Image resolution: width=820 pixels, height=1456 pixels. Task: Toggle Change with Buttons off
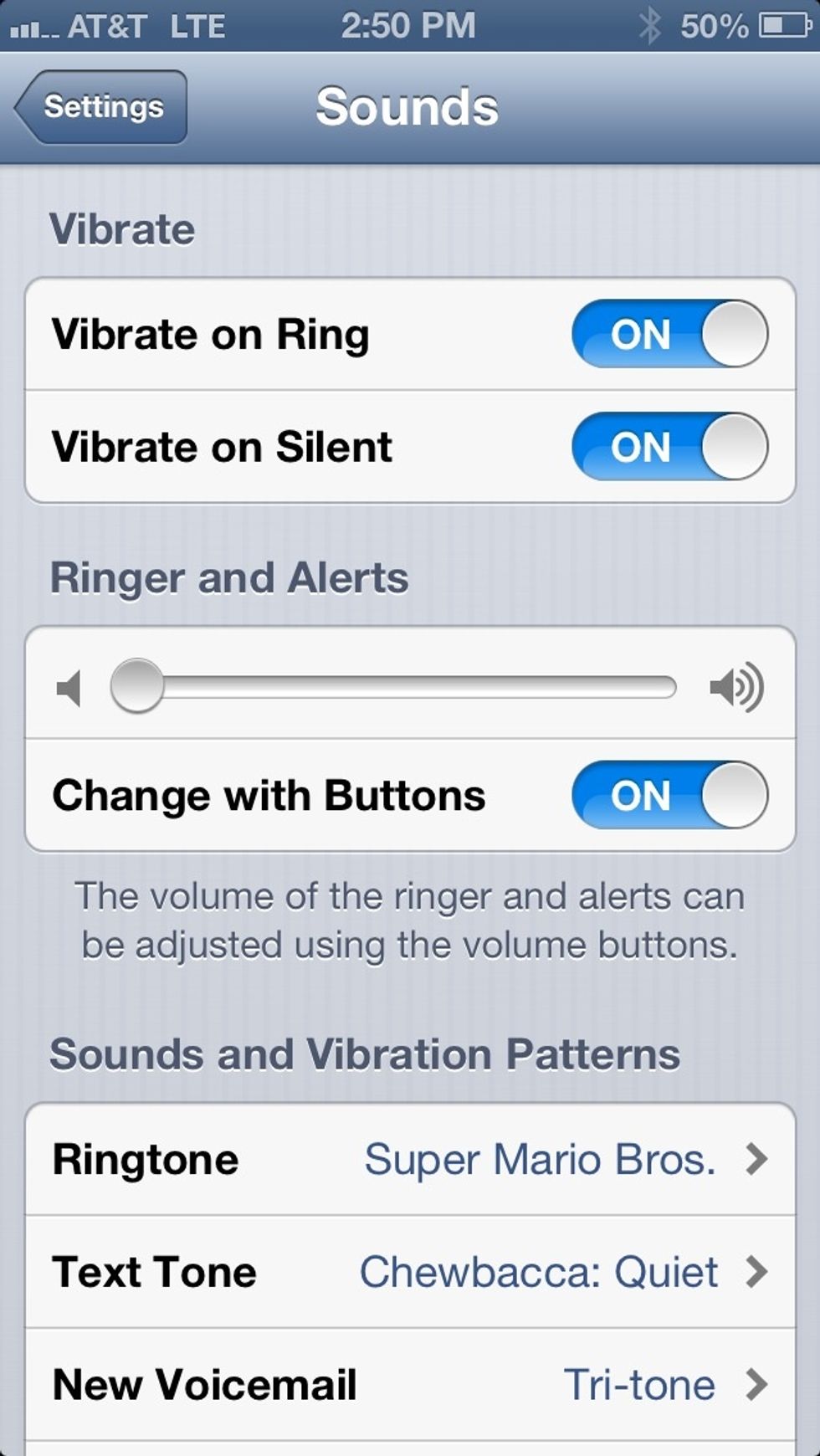tap(669, 795)
